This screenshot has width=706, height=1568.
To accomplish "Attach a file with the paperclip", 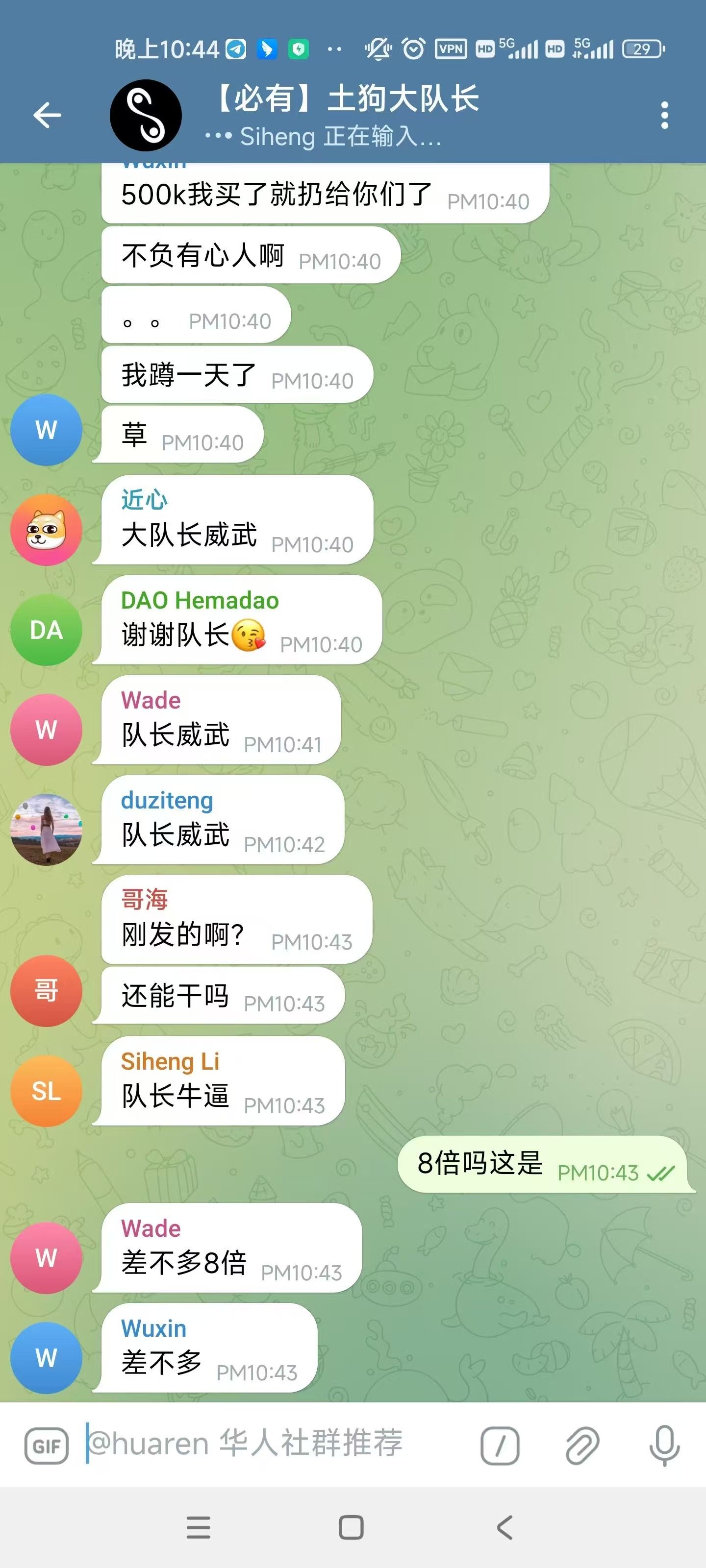I will (x=582, y=1445).
